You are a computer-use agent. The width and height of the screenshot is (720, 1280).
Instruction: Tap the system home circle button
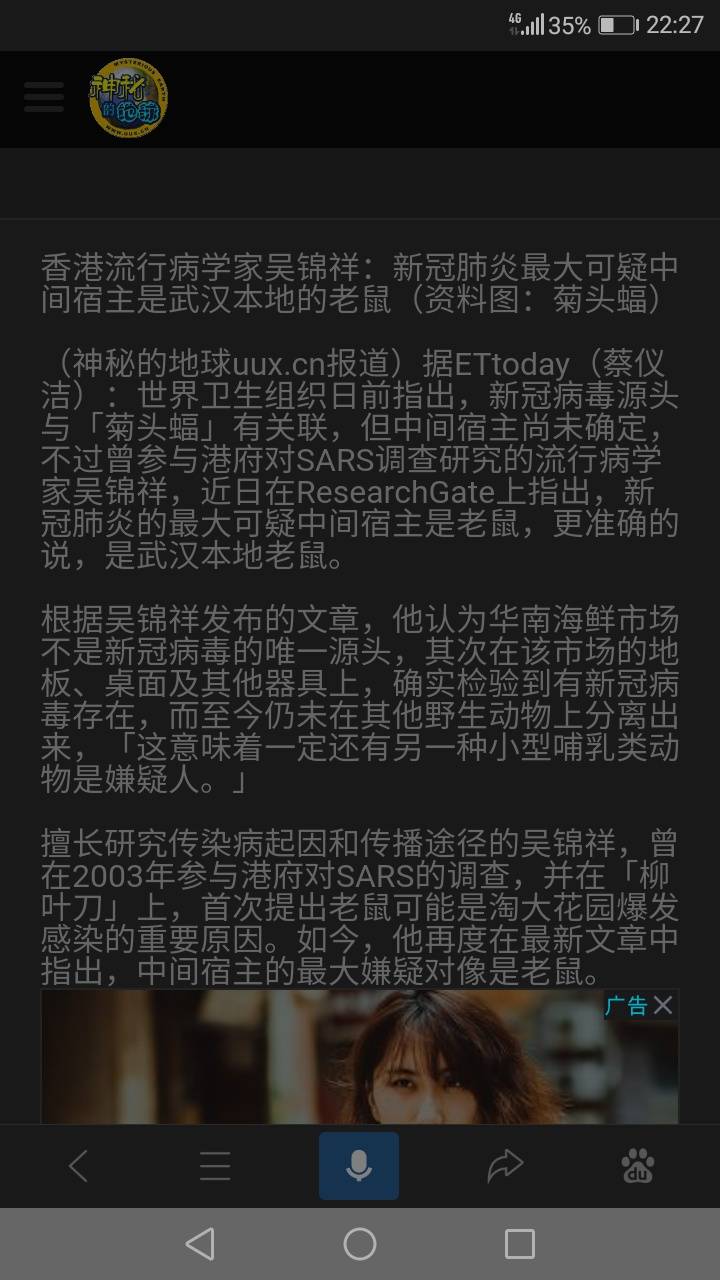coord(360,1244)
